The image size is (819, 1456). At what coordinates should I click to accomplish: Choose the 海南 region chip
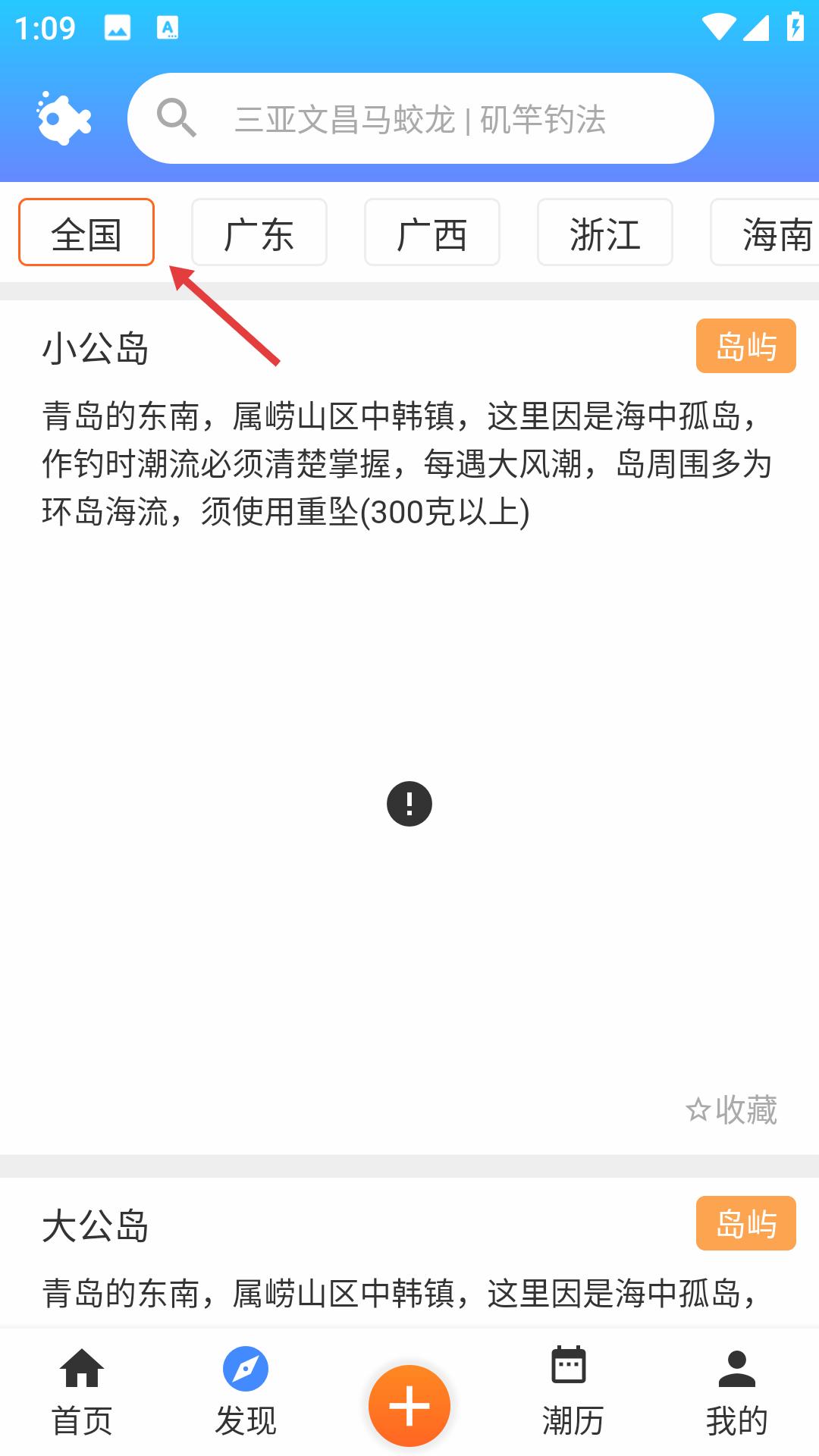[x=766, y=232]
